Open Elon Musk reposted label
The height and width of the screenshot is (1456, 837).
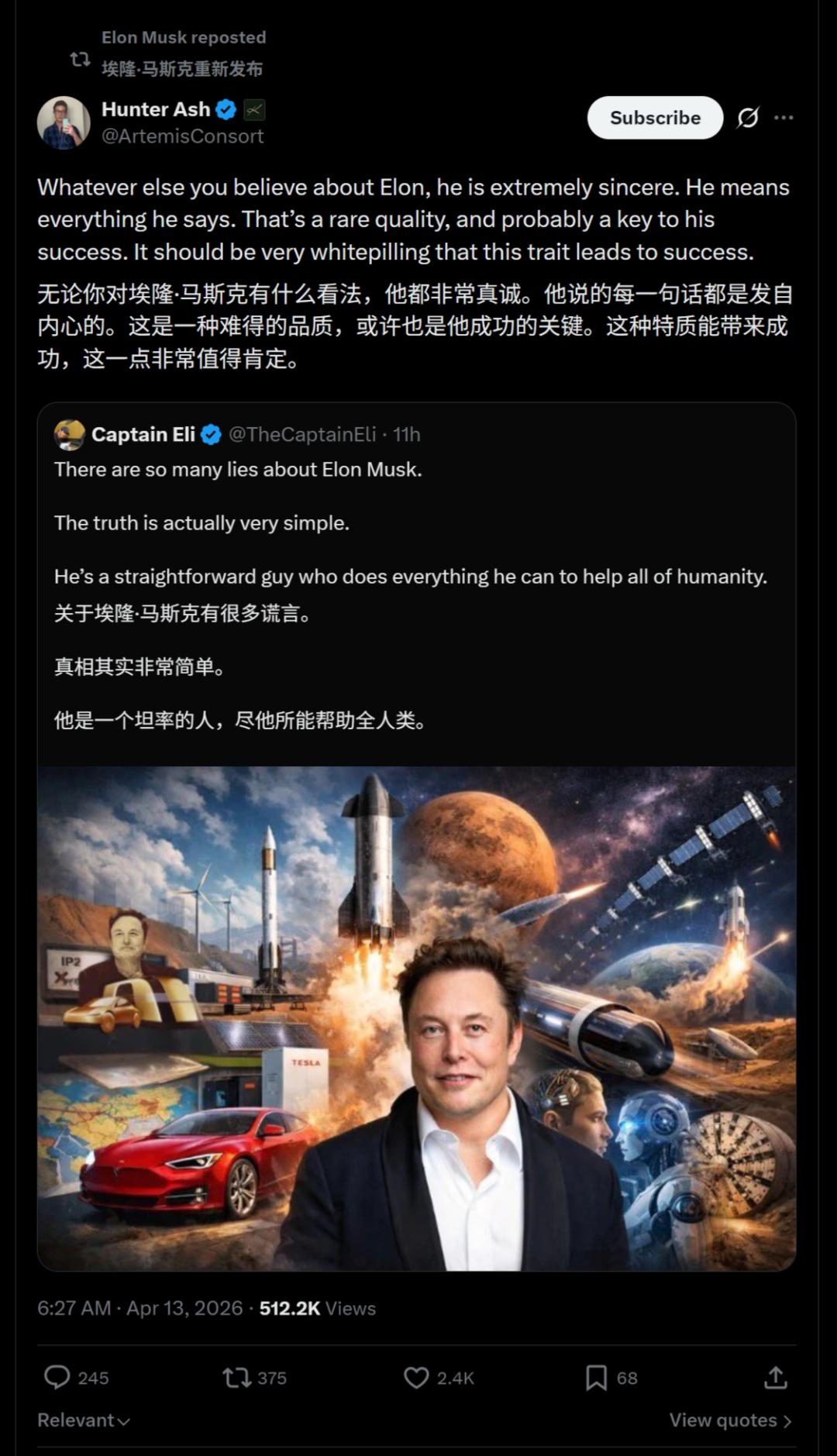[x=183, y=37]
